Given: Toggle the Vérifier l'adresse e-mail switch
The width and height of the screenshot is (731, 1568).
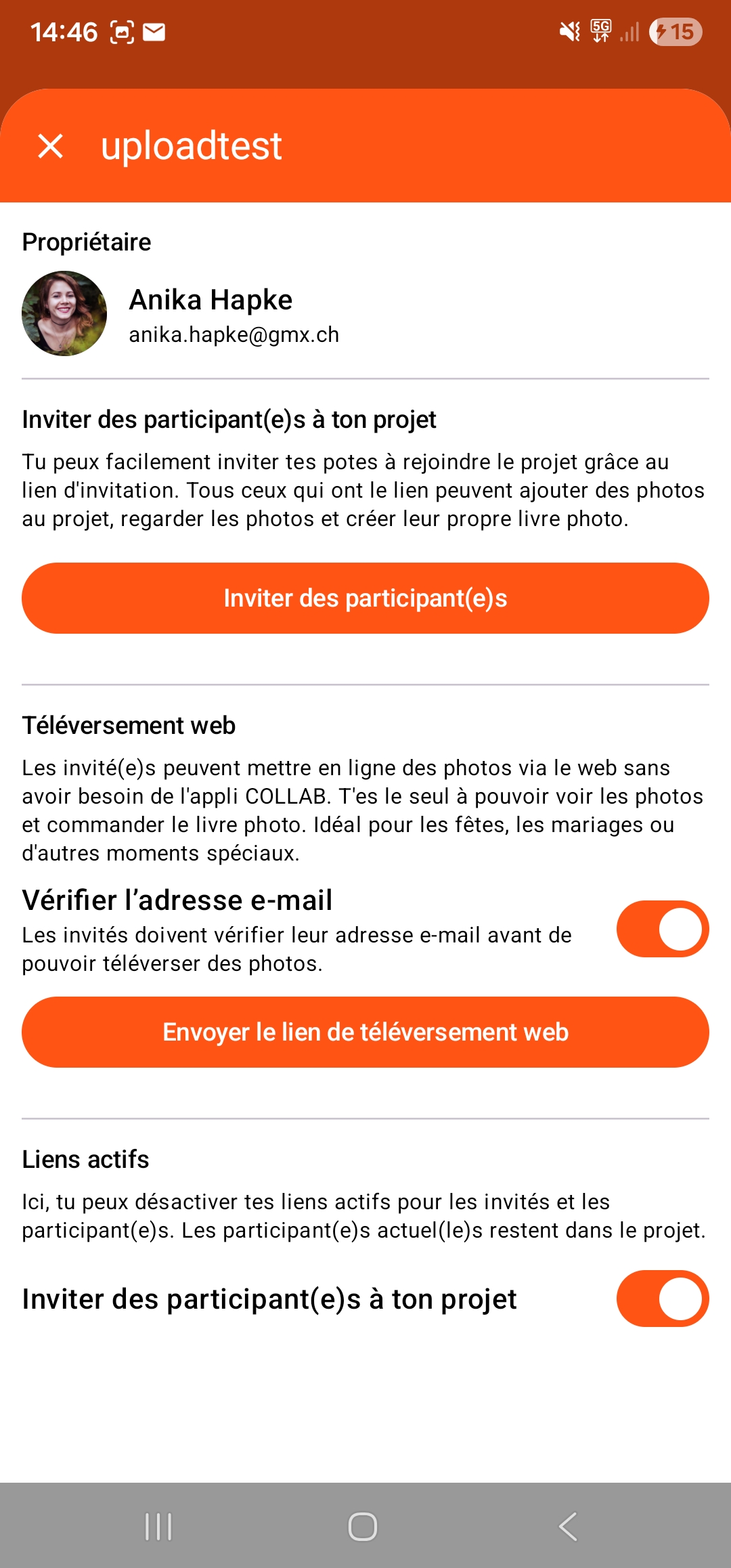Looking at the screenshot, I should 663,929.
